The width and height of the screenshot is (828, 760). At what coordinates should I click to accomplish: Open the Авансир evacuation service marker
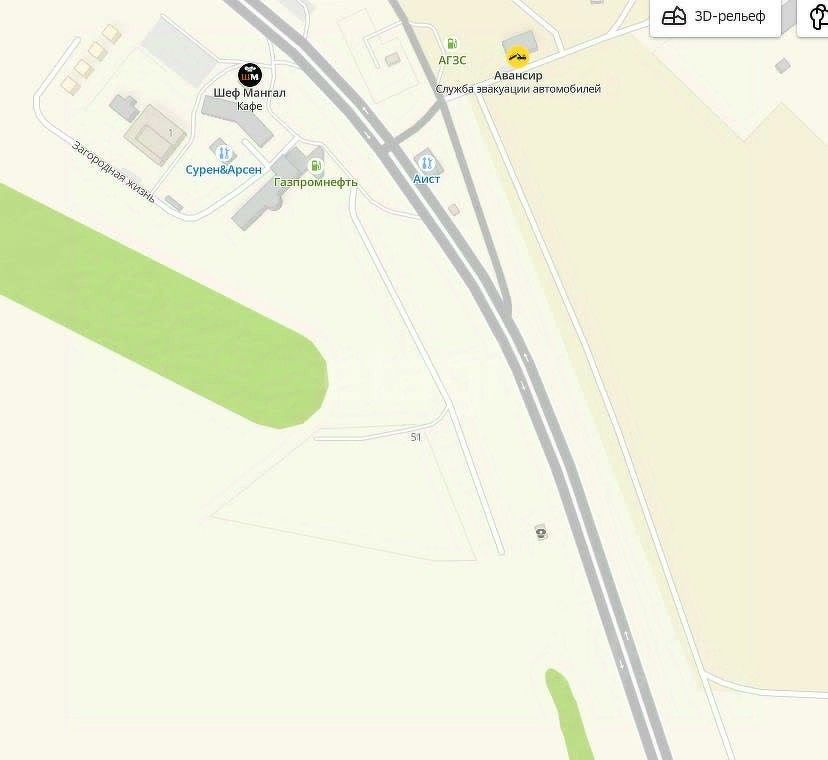tap(517, 57)
